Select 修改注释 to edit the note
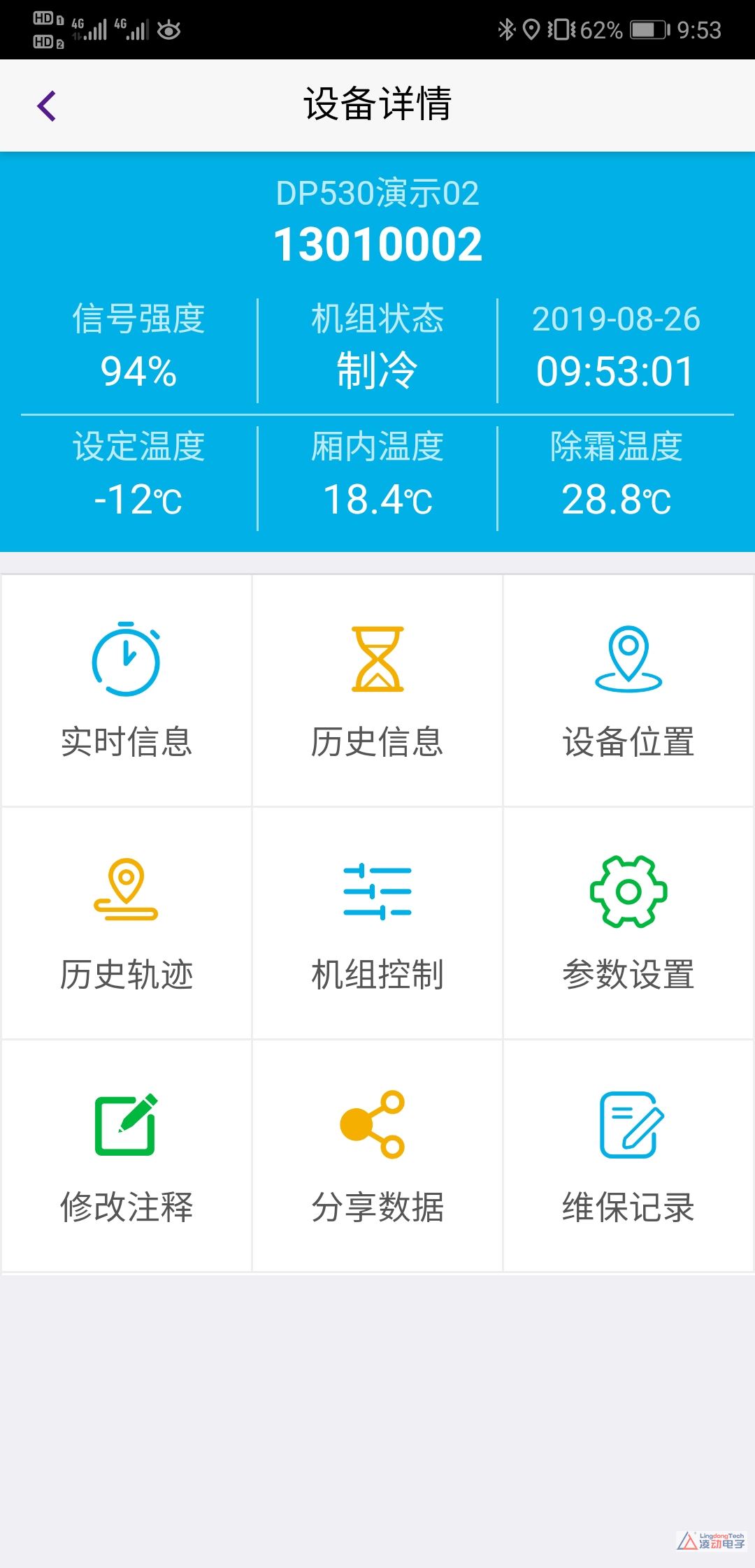The height and width of the screenshot is (1568, 755). pos(127,1156)
